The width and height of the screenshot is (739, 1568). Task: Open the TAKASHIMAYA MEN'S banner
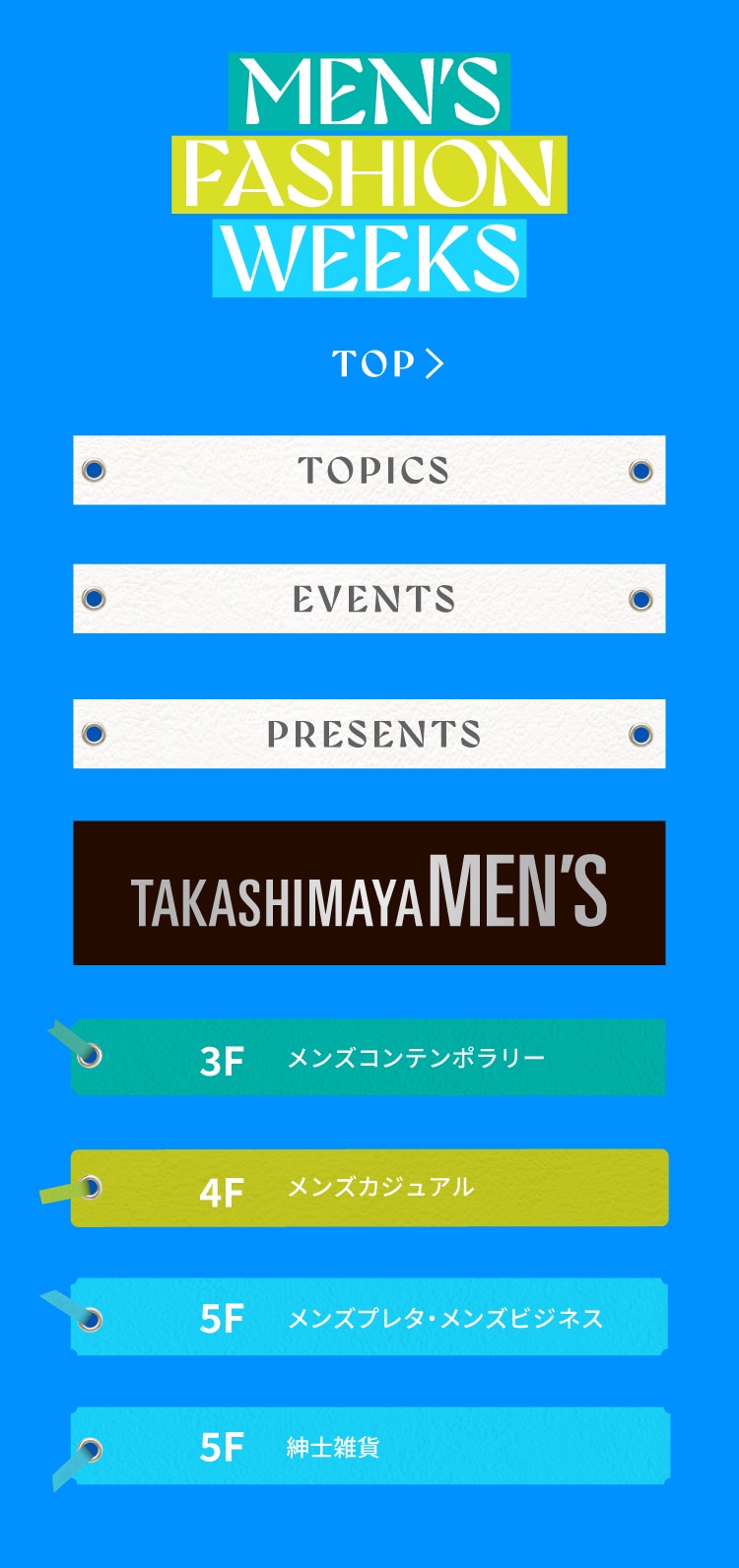(x=369, y=892)
